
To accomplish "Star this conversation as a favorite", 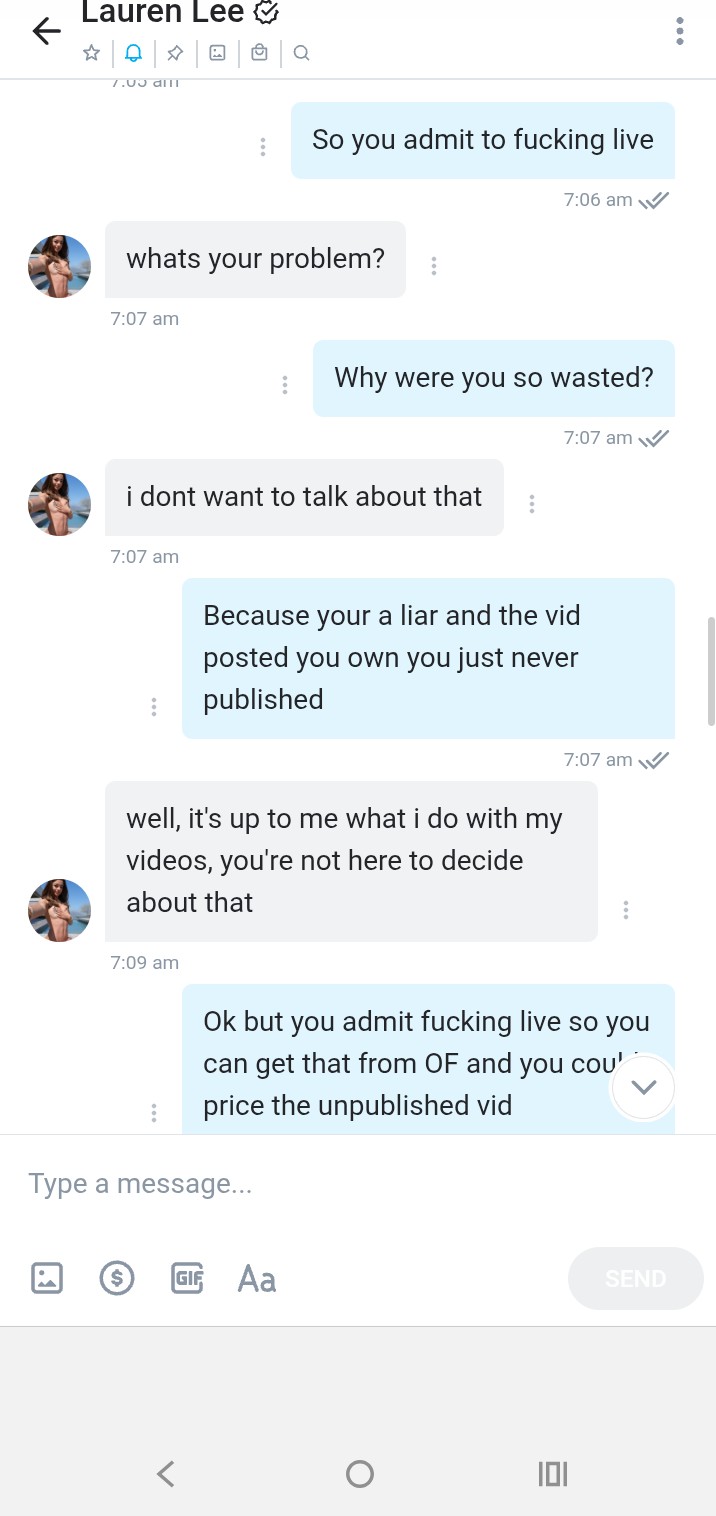I will (x=91, y=53).
